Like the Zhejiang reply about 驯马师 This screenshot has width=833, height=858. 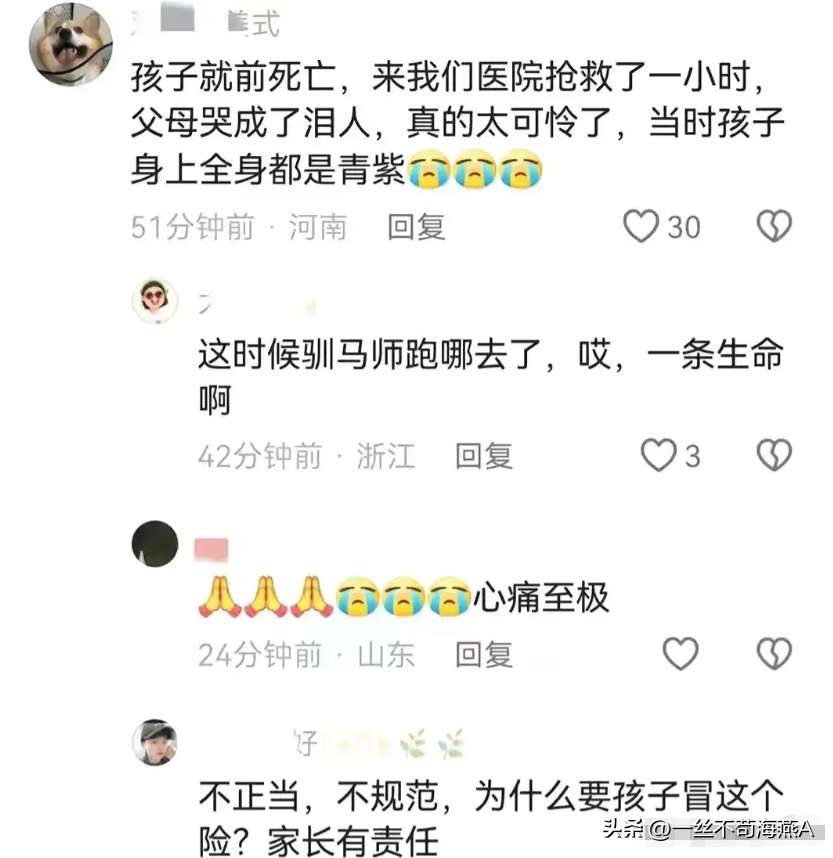click(x=658, y=456)
